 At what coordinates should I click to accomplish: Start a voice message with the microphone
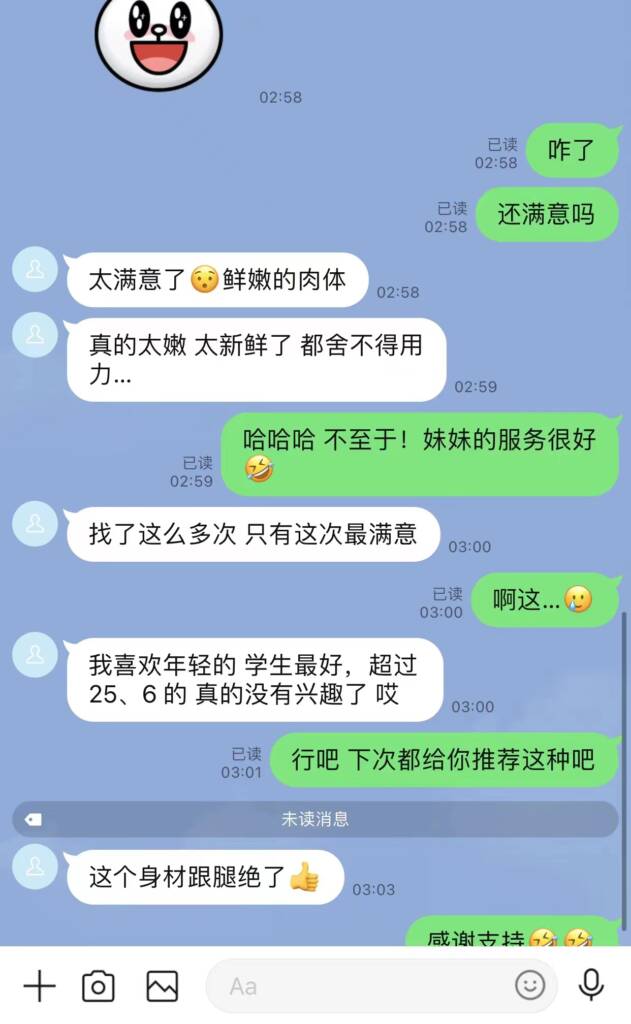point(592,985)
